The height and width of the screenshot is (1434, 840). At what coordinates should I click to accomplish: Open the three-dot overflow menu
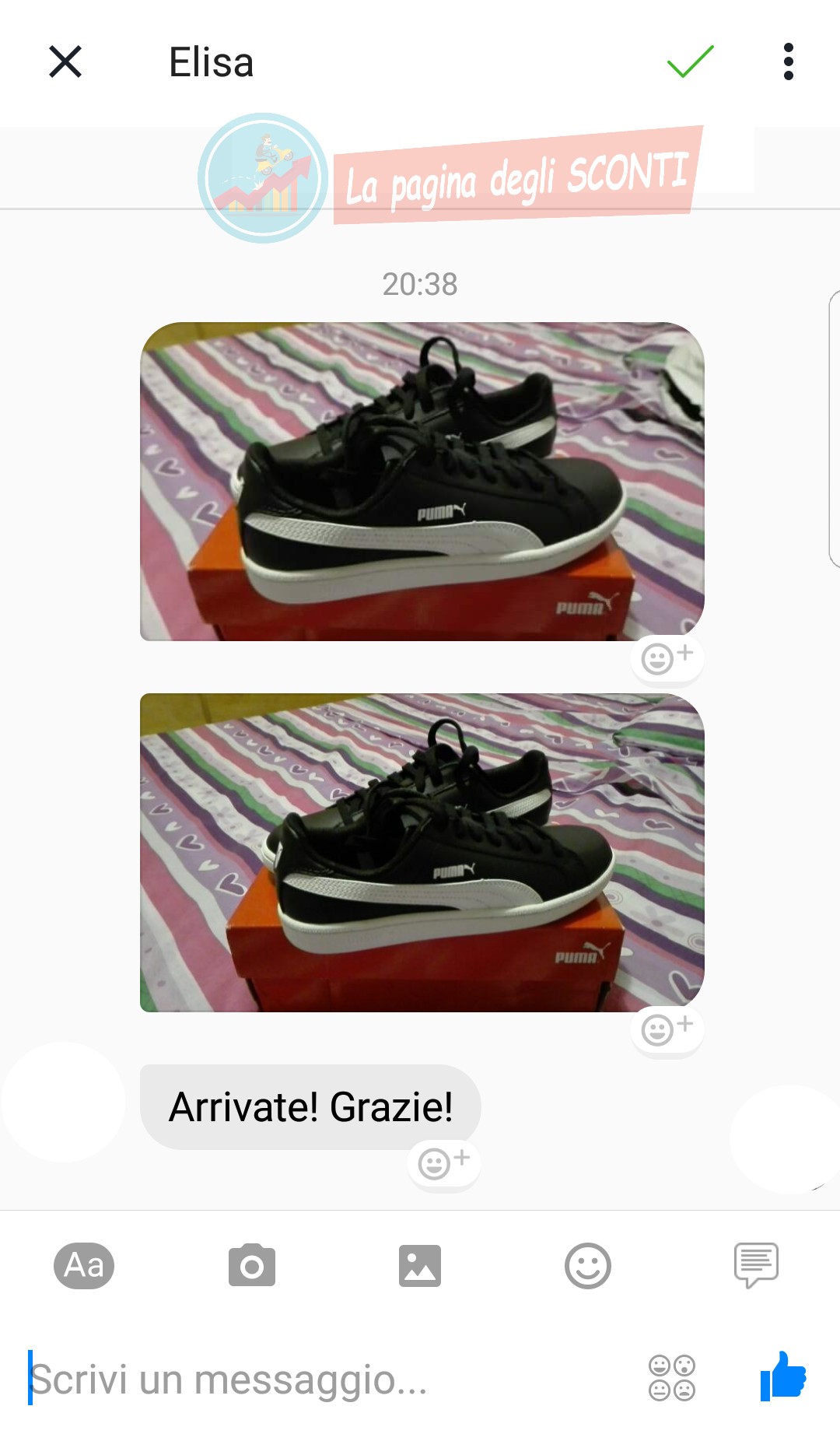(788, 61)
